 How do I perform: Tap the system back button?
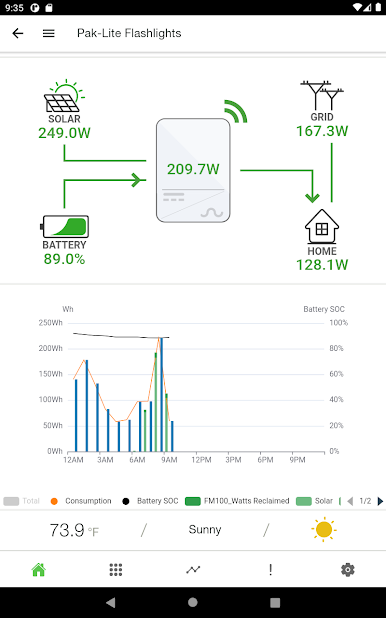[111, 602]
